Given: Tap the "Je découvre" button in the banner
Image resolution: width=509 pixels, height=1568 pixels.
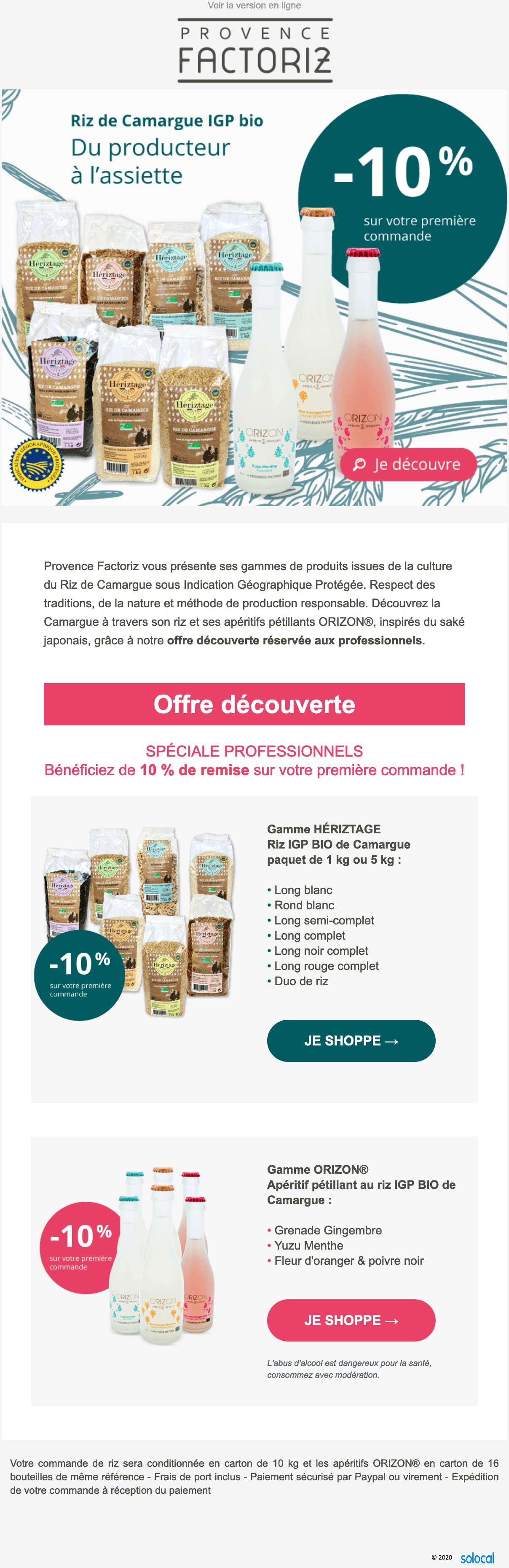Looking at the screenshot, I should 408,464.
